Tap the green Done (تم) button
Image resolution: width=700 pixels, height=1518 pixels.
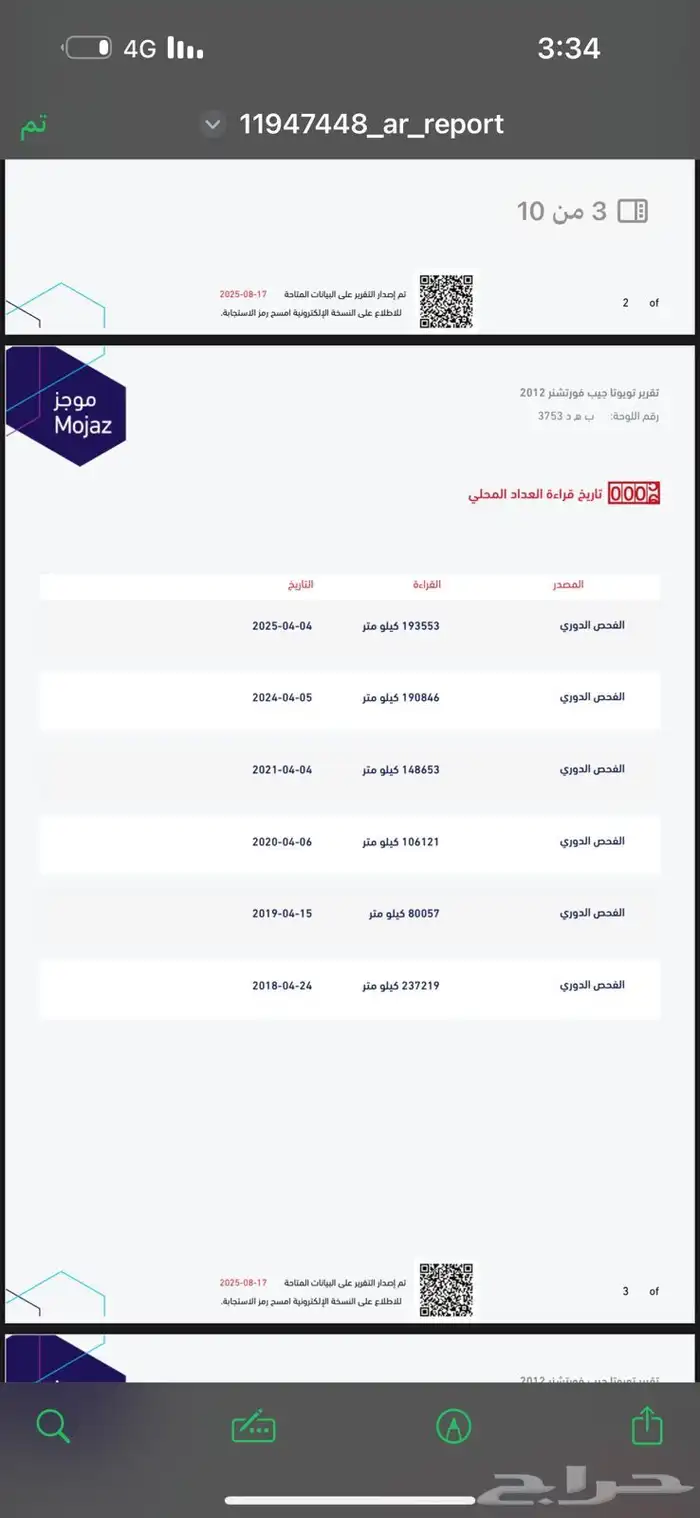point(34,126)
